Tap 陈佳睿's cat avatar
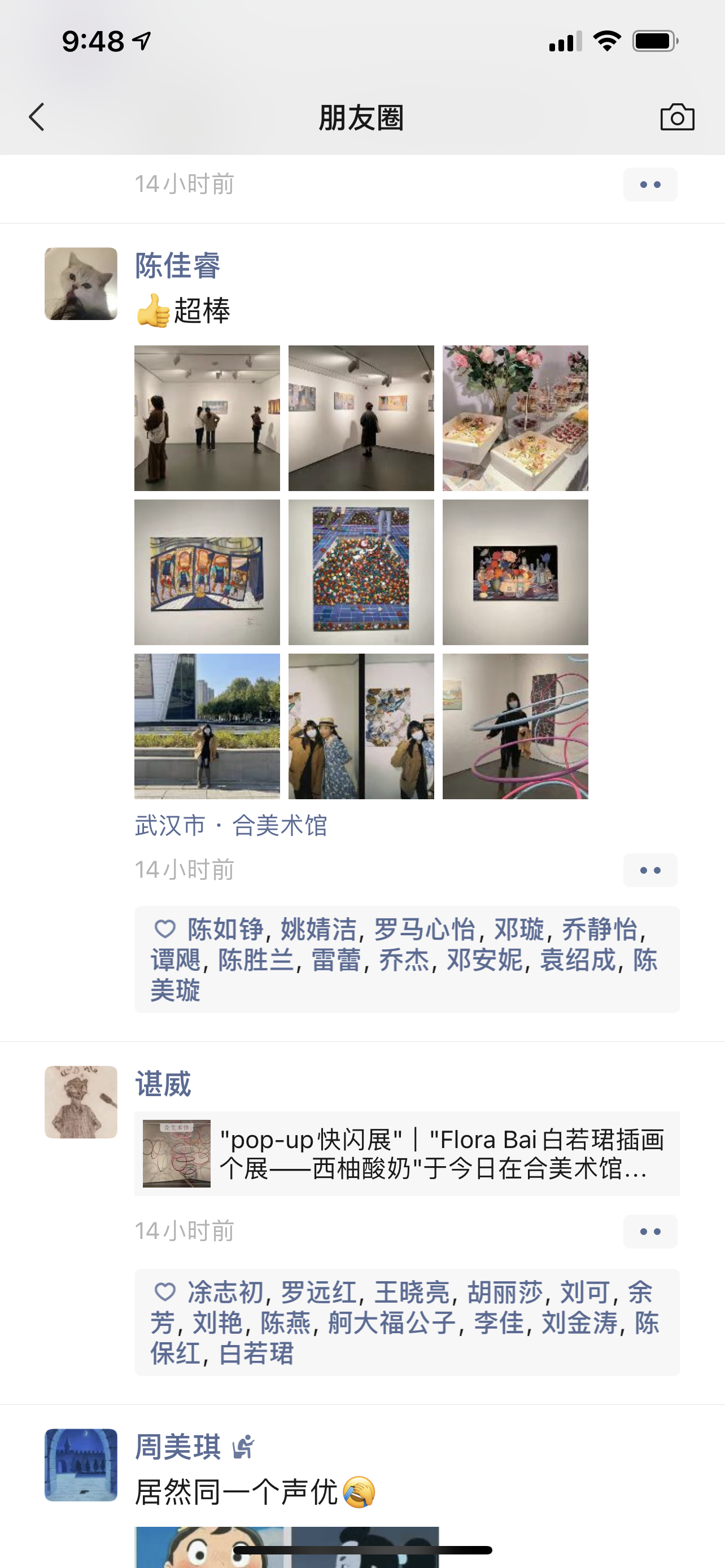 coord(81,284)
